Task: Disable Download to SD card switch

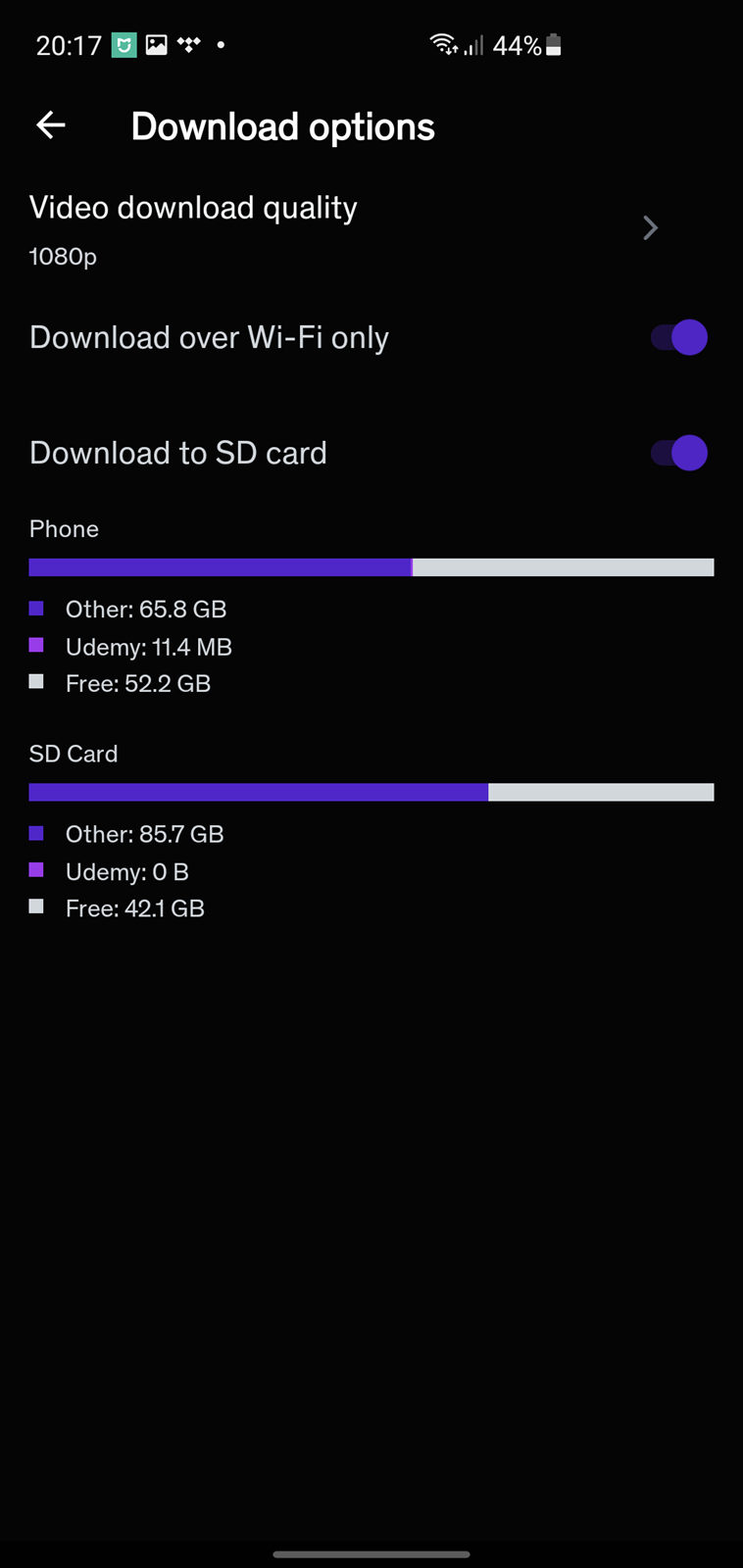Action: pyautogui.click(x=679, y=453)
